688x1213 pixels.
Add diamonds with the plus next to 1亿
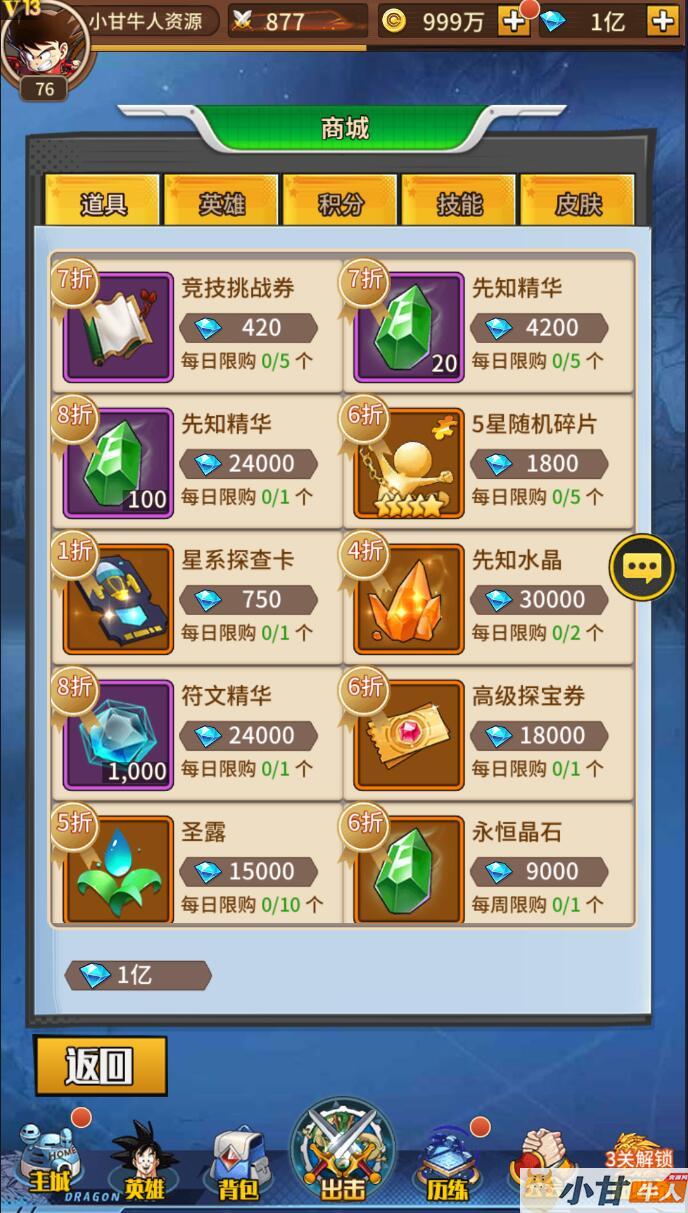[x=662, y=21]
